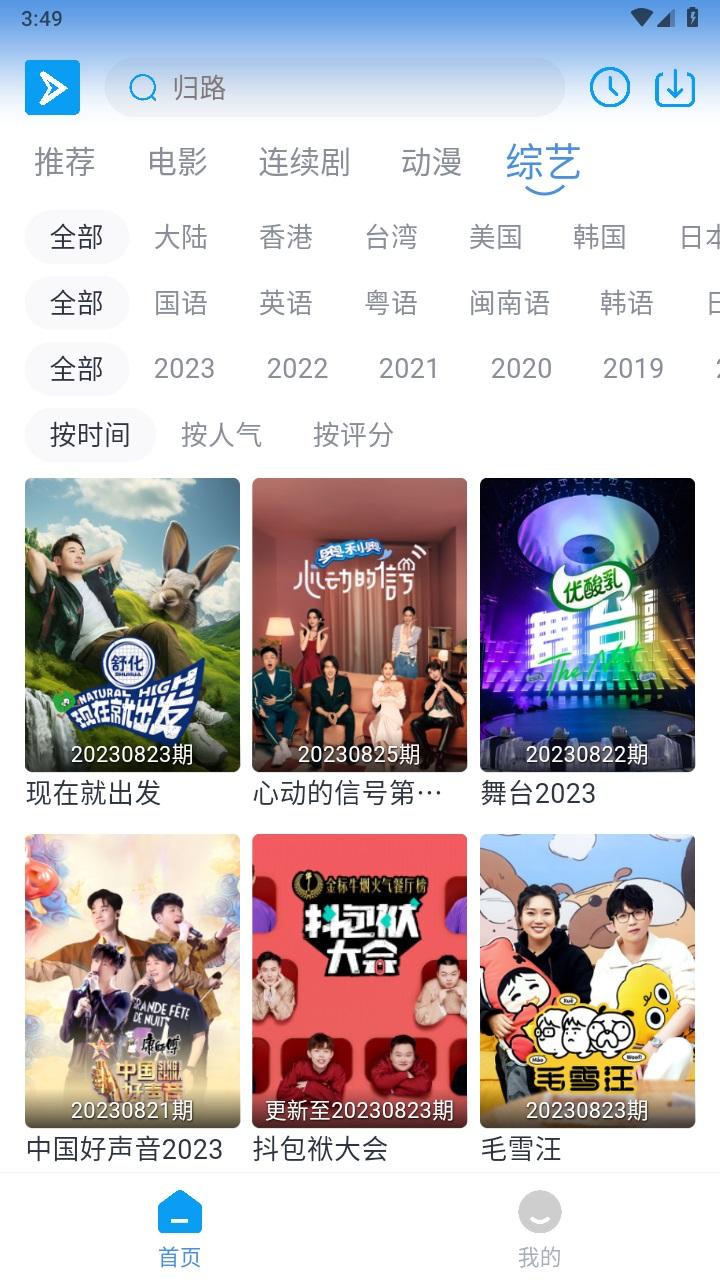Open the 舞台2023 poster thumbnail
This screenshot has height=1280, width=720.
point(587,623)
